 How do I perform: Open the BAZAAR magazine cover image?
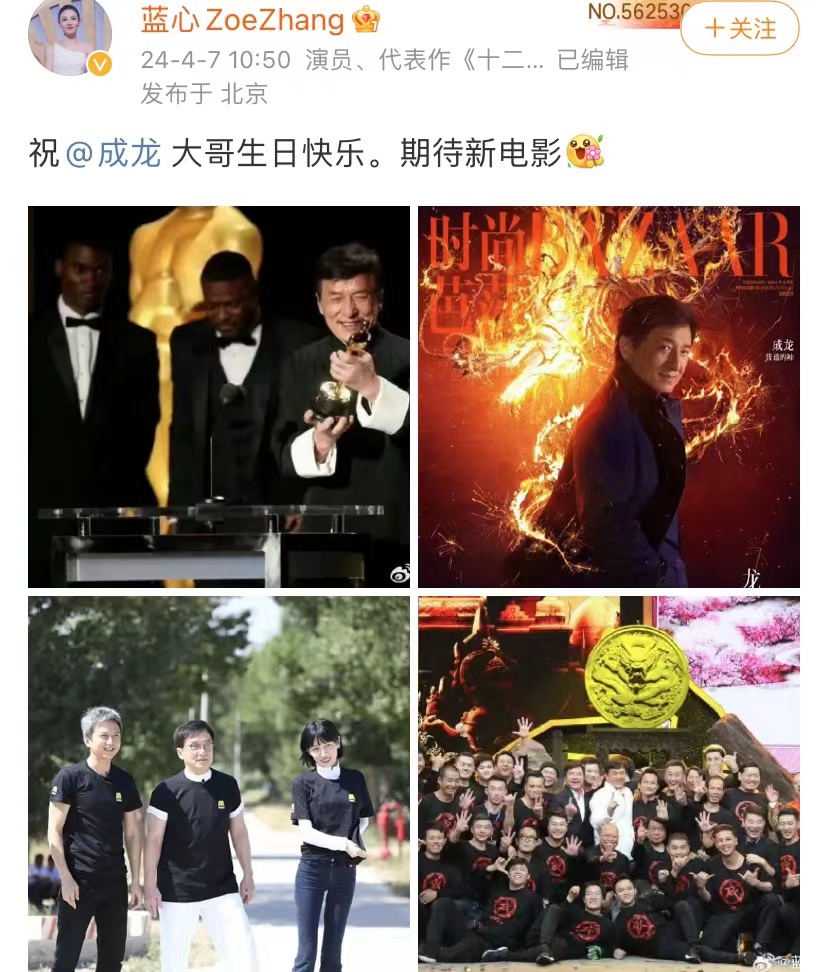pos(608,396)
